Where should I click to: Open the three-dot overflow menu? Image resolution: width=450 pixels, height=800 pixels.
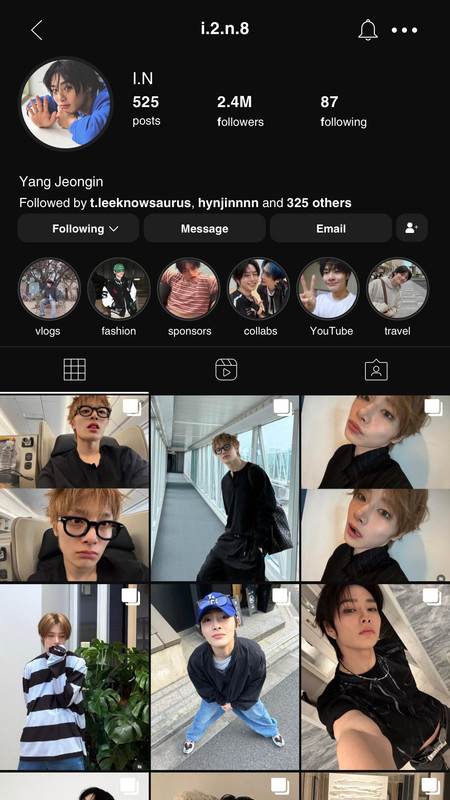pyautogui.click(x=405, y=30)
